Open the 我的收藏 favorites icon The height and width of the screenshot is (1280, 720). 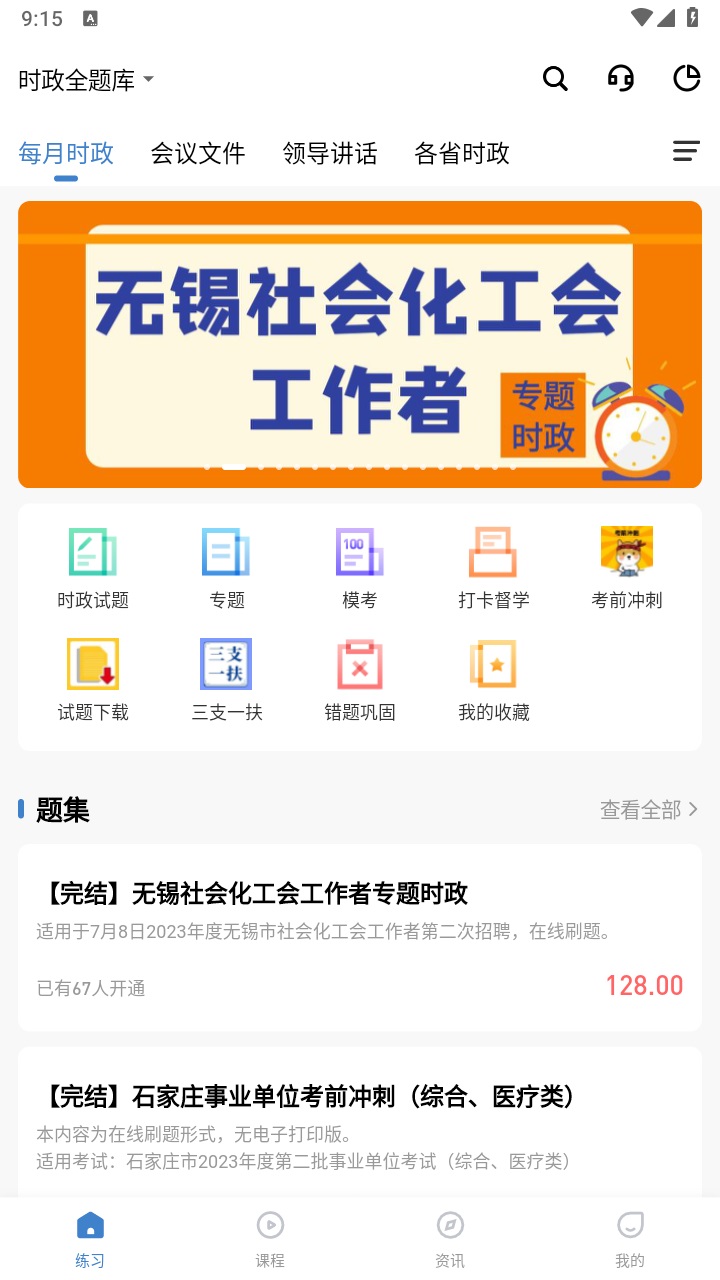pos(492,677)
